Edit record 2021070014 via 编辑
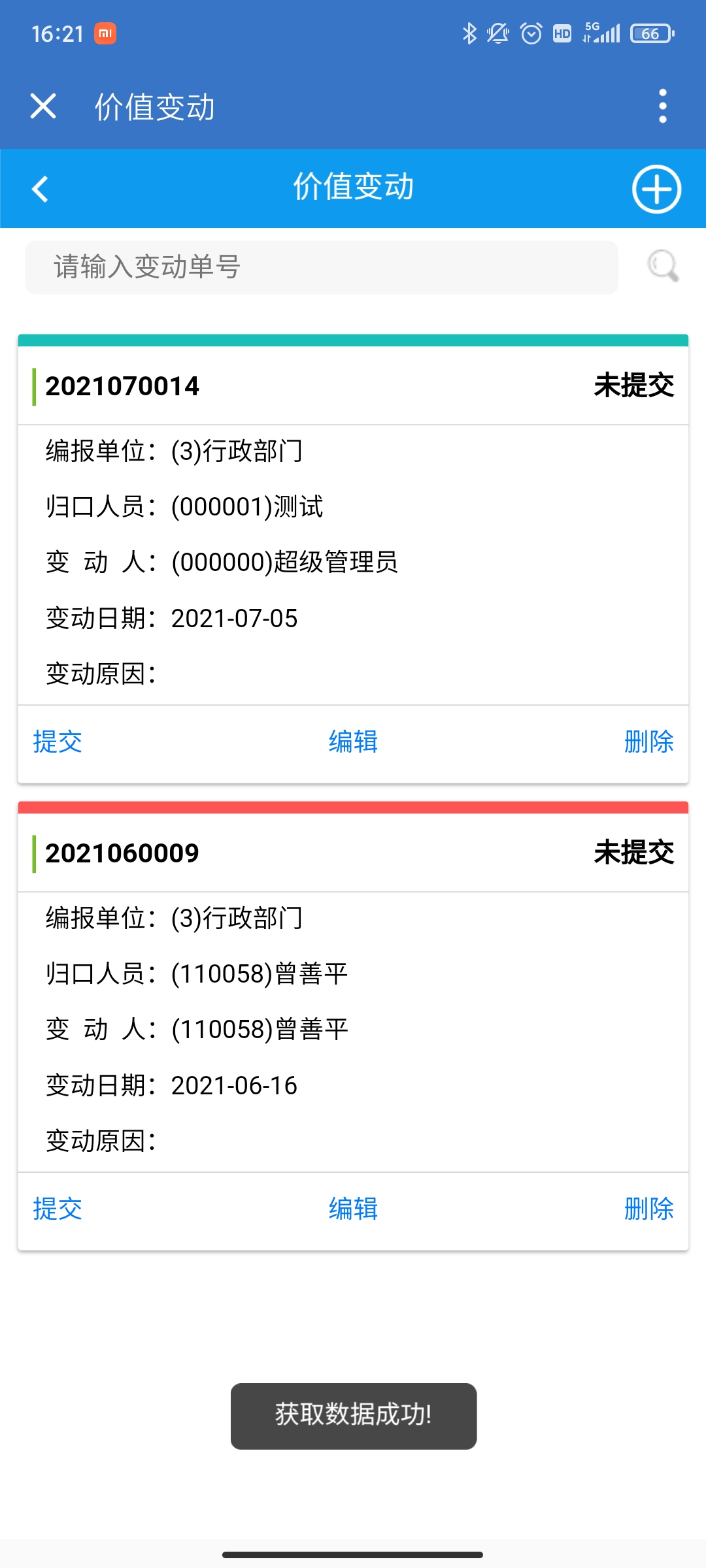Viewport: 706px width, 1568px height. [353, 742]
